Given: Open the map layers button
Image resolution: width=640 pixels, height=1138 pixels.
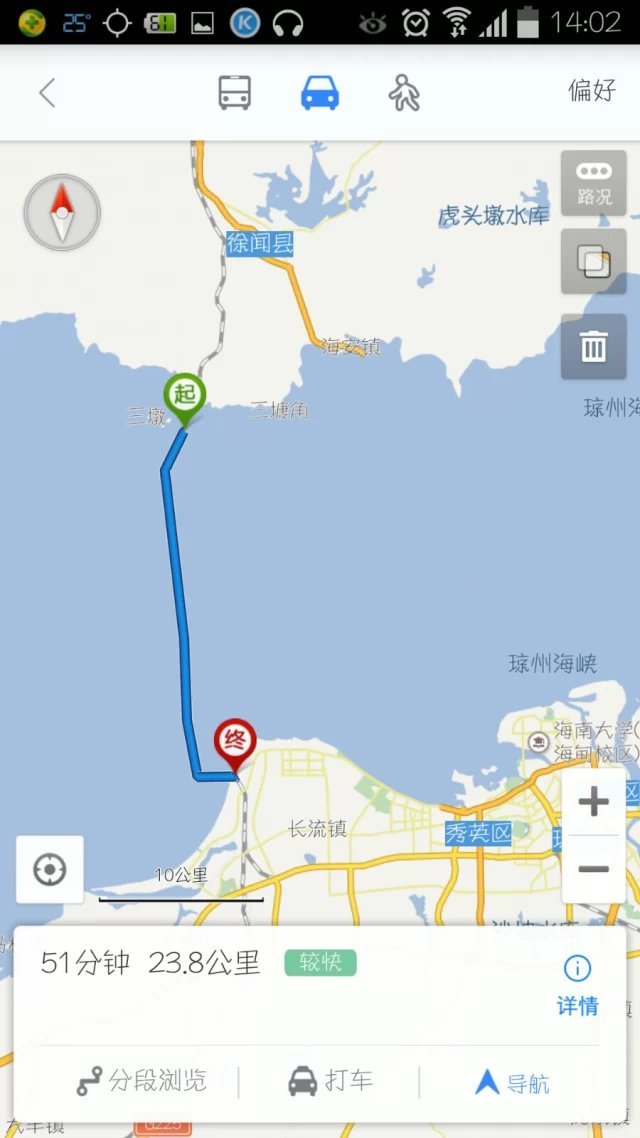Looking at the screenshot, I should pos(594,263).
